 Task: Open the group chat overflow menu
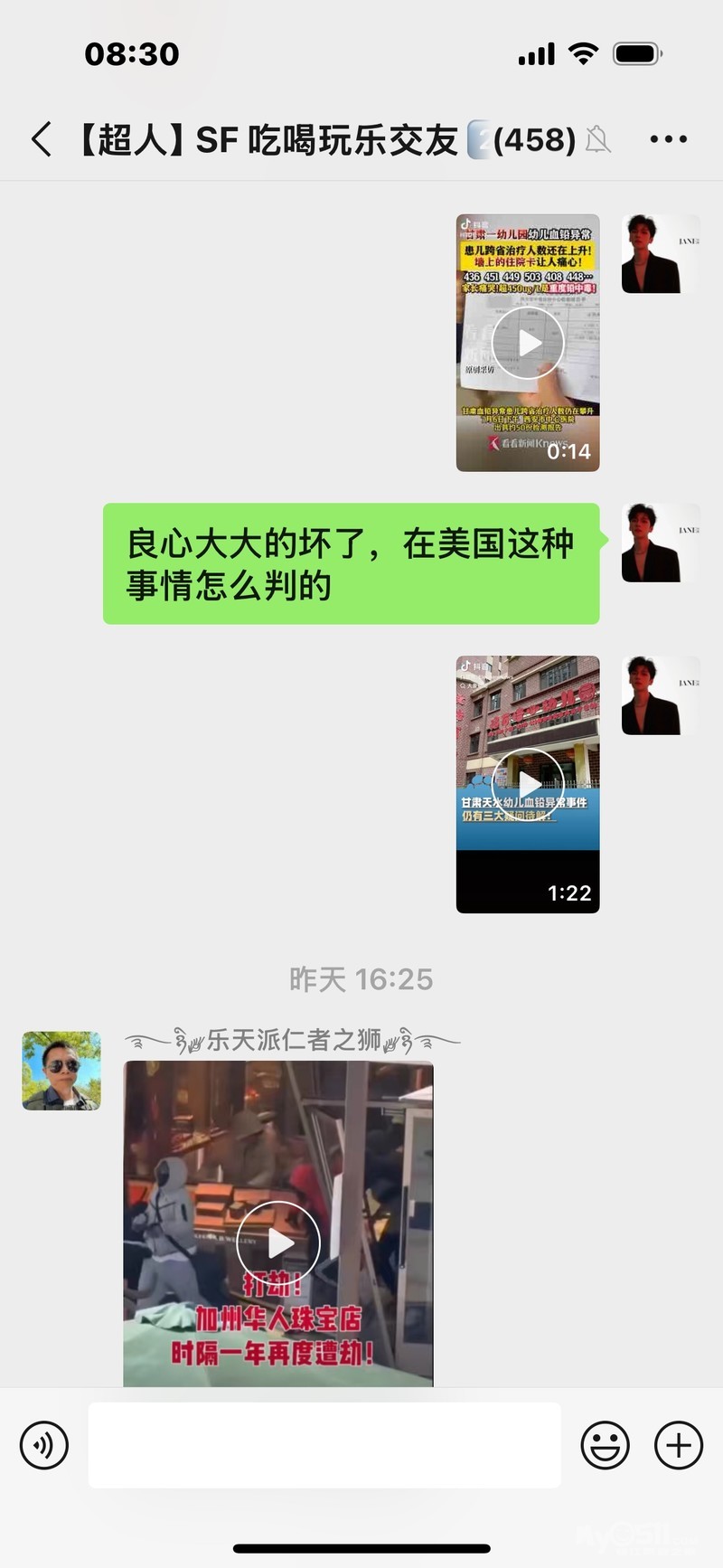coord(668,139)
